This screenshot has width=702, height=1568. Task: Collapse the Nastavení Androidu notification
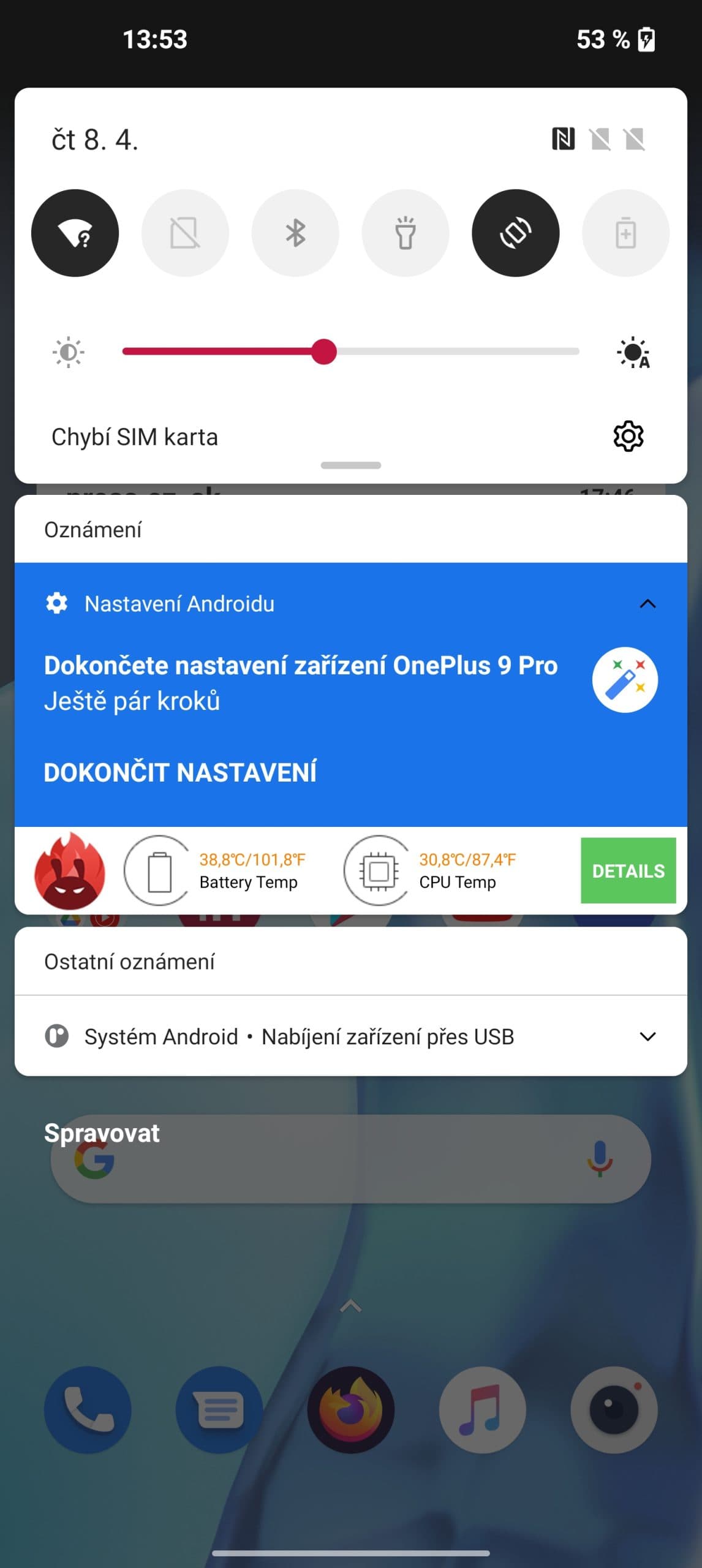647,604
